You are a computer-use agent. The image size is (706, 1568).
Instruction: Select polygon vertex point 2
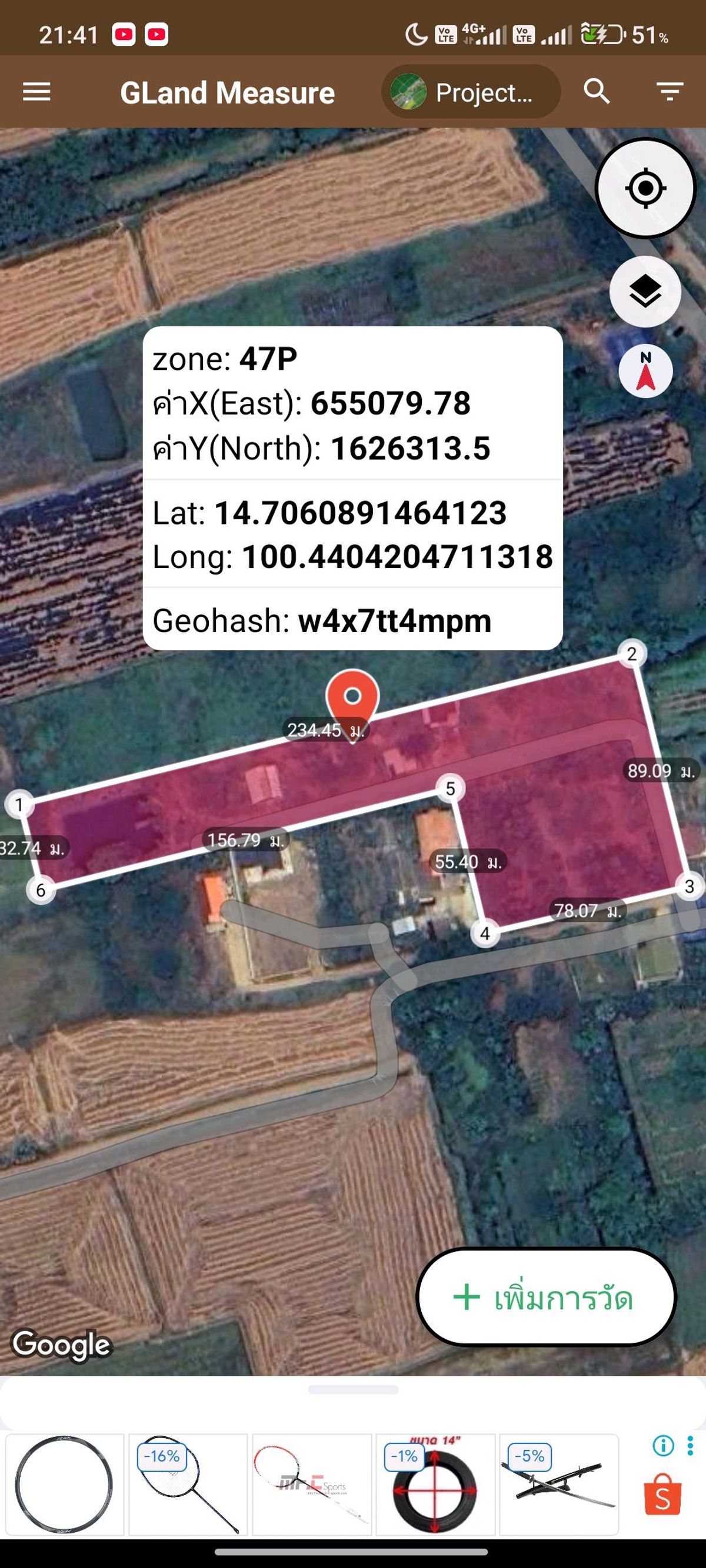632,654
